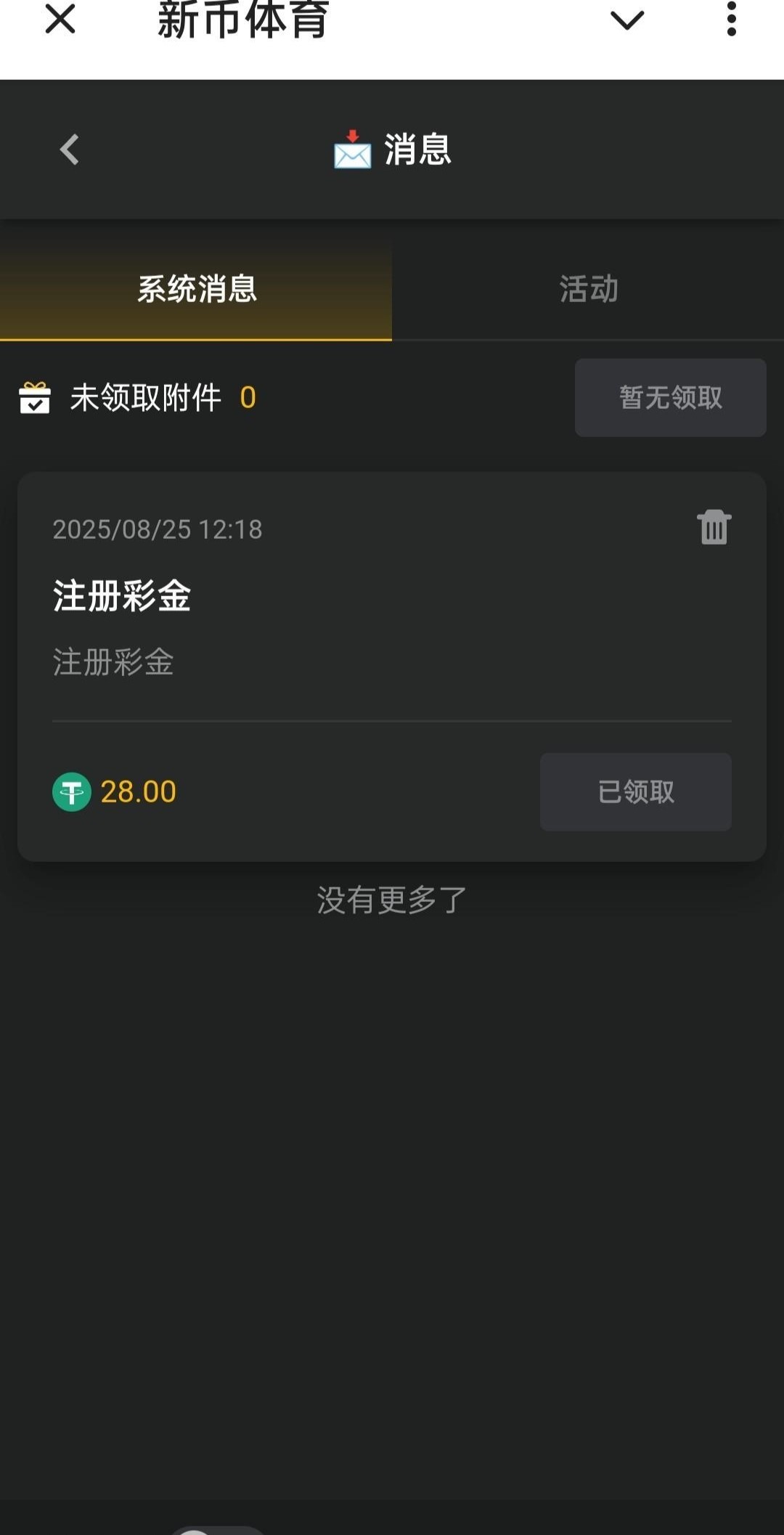The image size is (784, 1535).
Task: Close the 新币体育 web page
Action: pyautogui.click(x=60, y=19)
